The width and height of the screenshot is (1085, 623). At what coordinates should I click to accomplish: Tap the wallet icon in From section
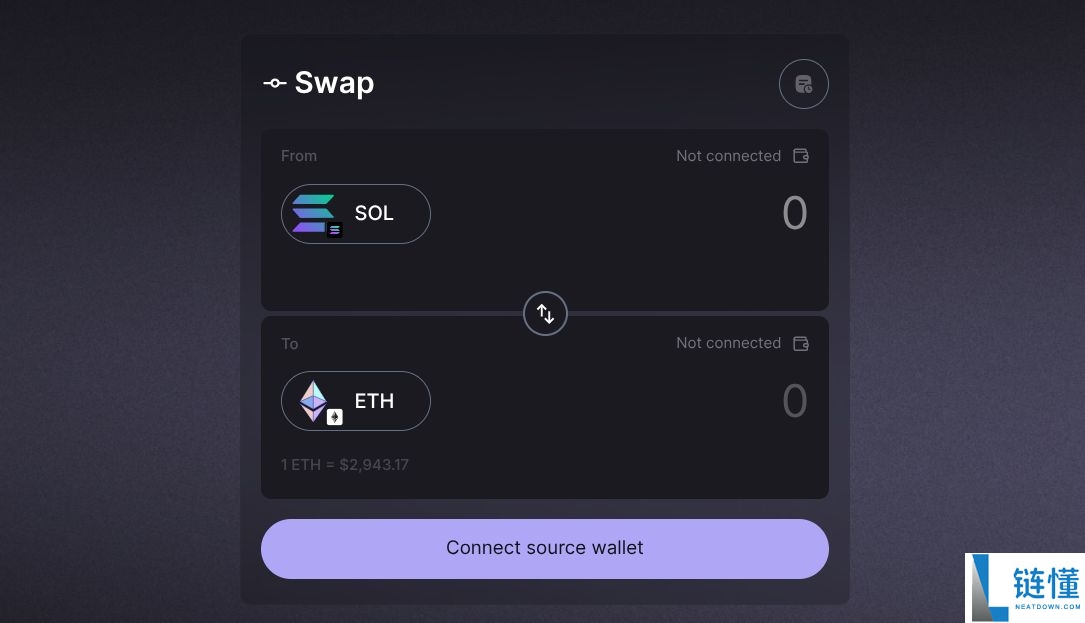pos(800,156)
